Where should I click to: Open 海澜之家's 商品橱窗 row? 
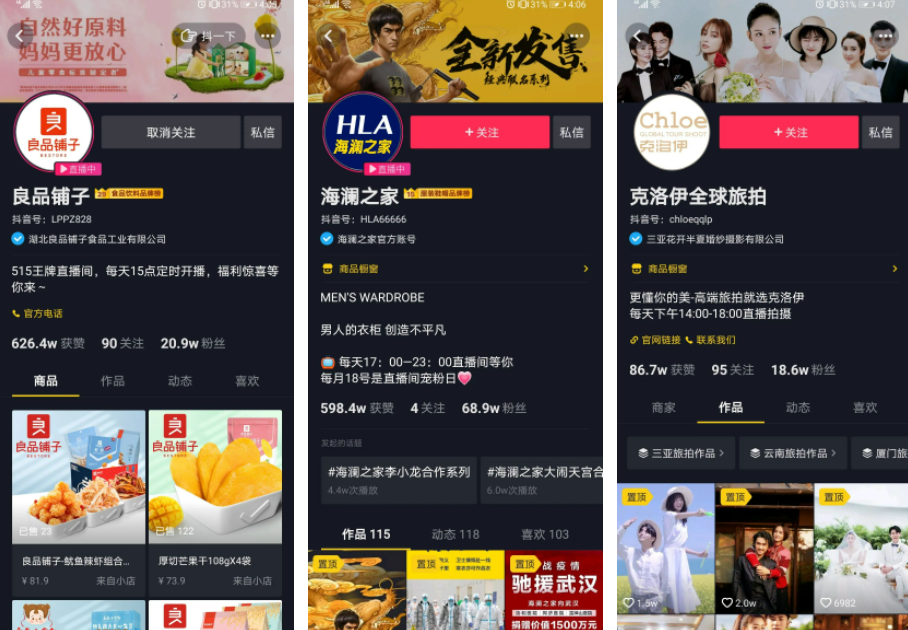point(455,269)
